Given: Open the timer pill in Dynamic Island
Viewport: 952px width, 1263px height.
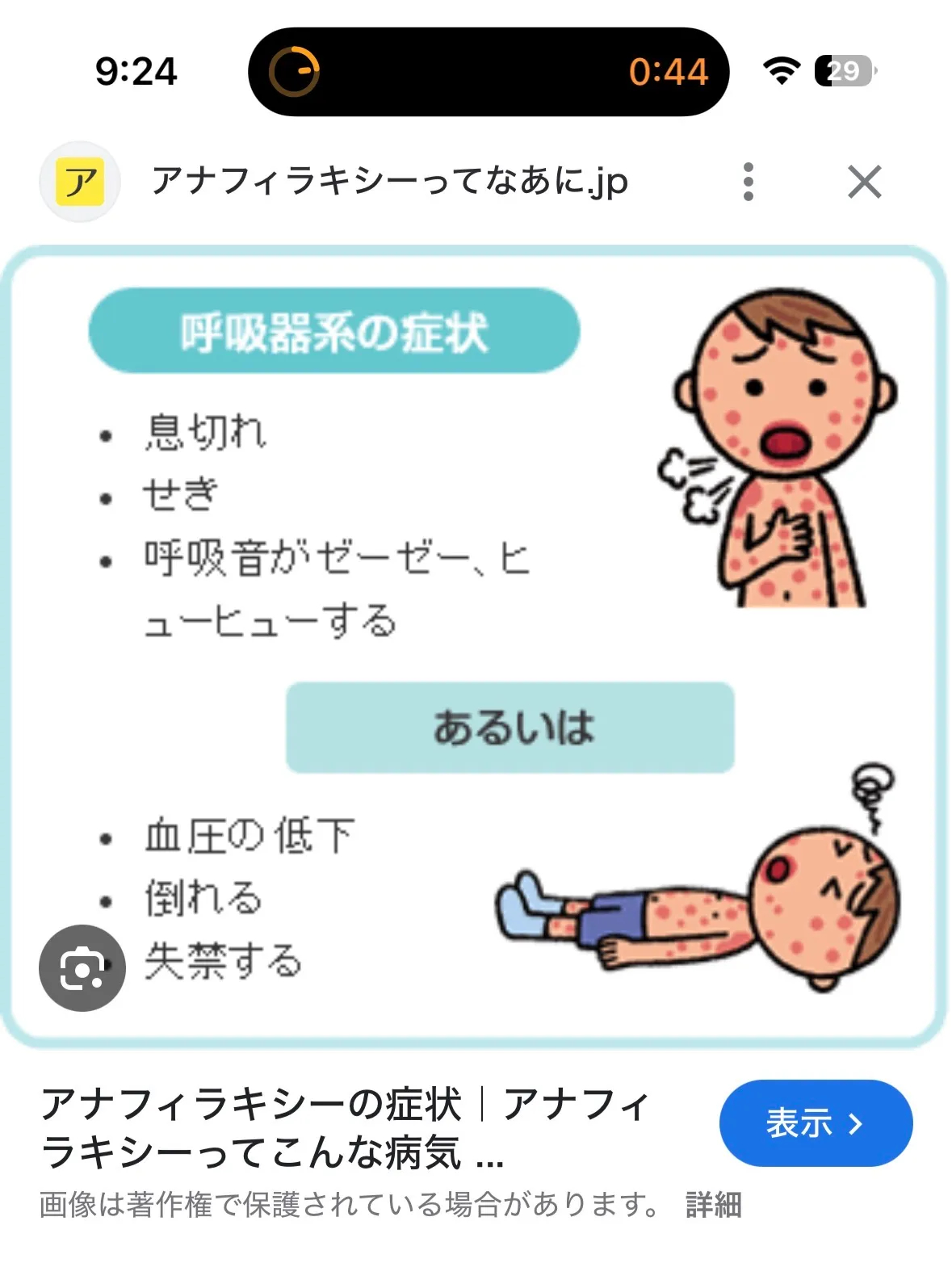Looking at the screenshot, I should [x=489, y=72].
